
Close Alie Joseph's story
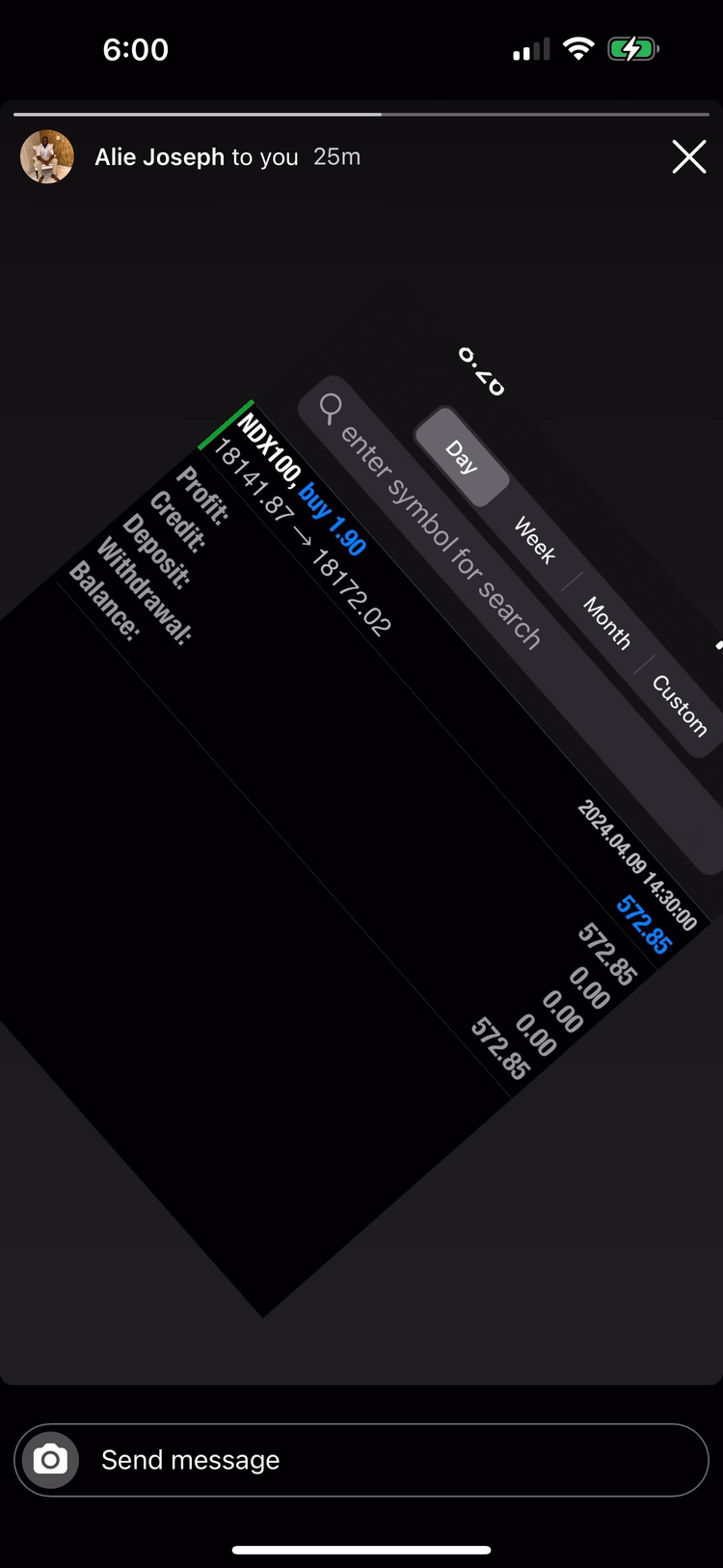coord(688,157)
